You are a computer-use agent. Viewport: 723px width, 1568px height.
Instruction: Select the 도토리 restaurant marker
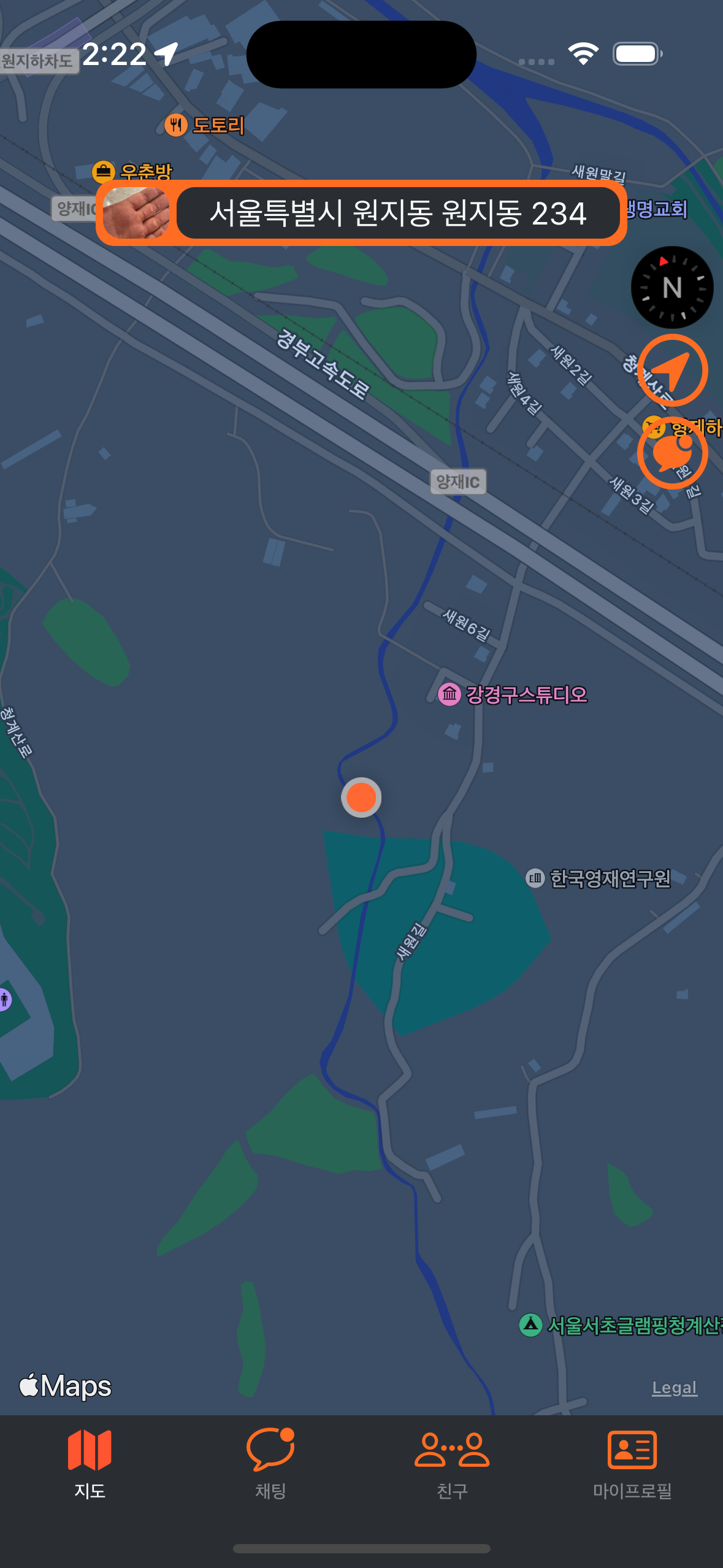[x=176, y=125]
